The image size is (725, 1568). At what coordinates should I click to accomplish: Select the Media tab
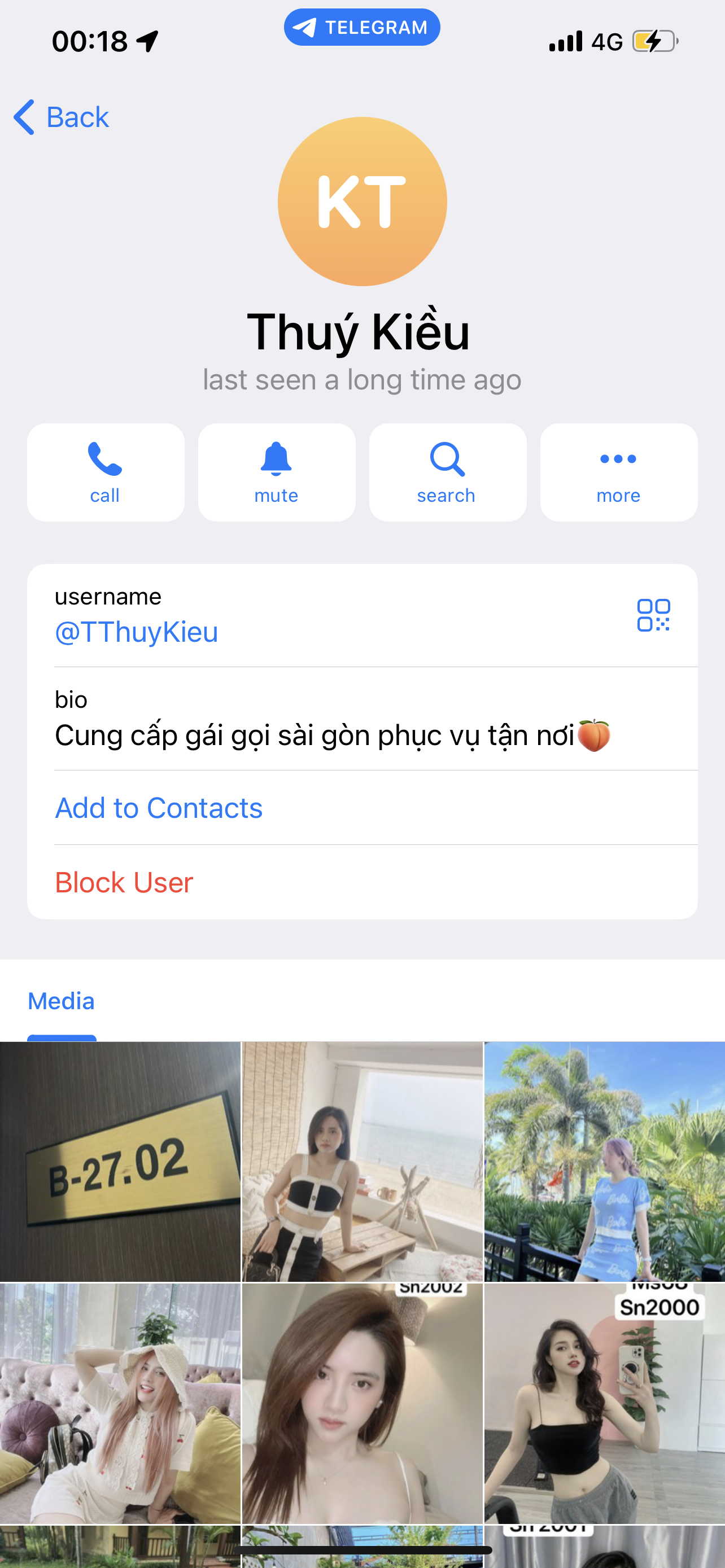62,1001
